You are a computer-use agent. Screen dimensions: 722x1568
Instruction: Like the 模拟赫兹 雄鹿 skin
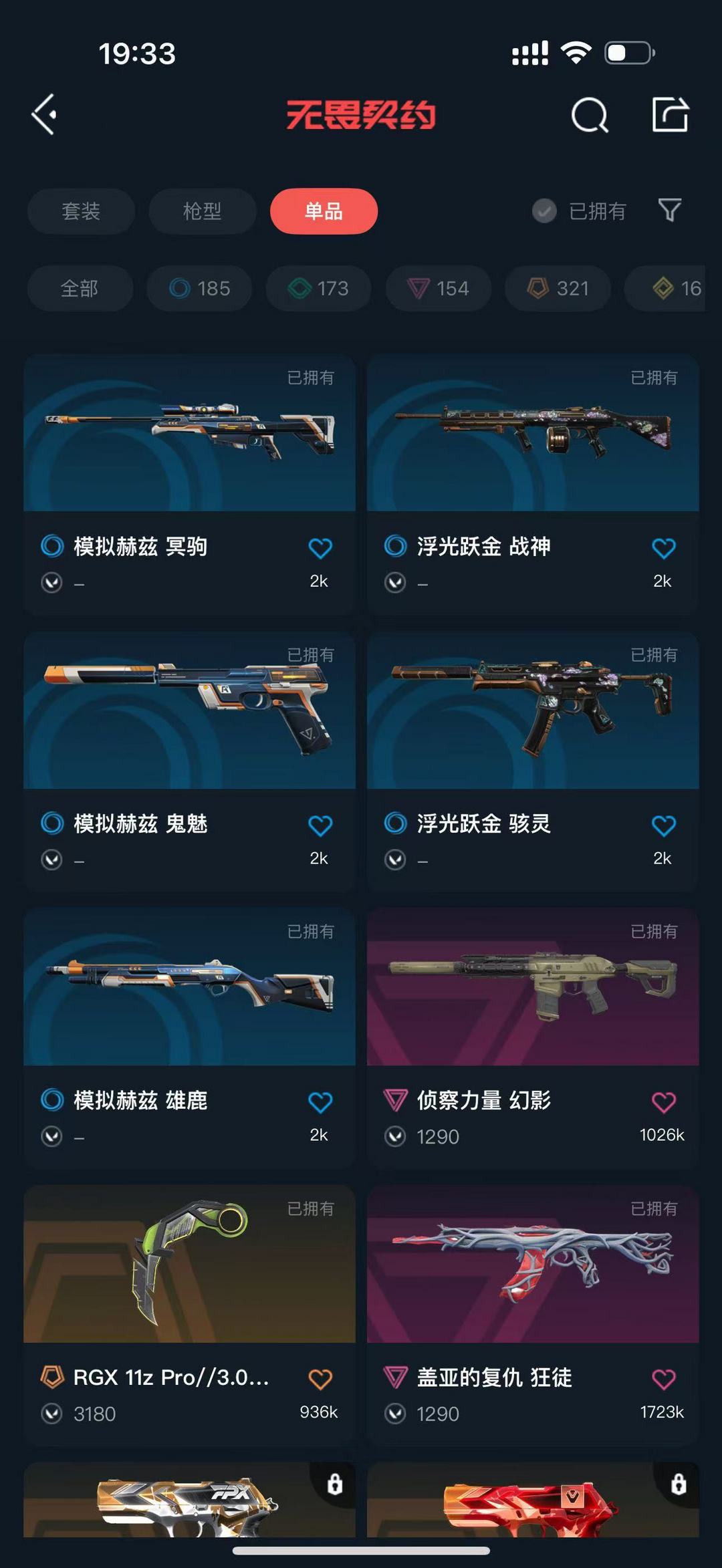320,1102
